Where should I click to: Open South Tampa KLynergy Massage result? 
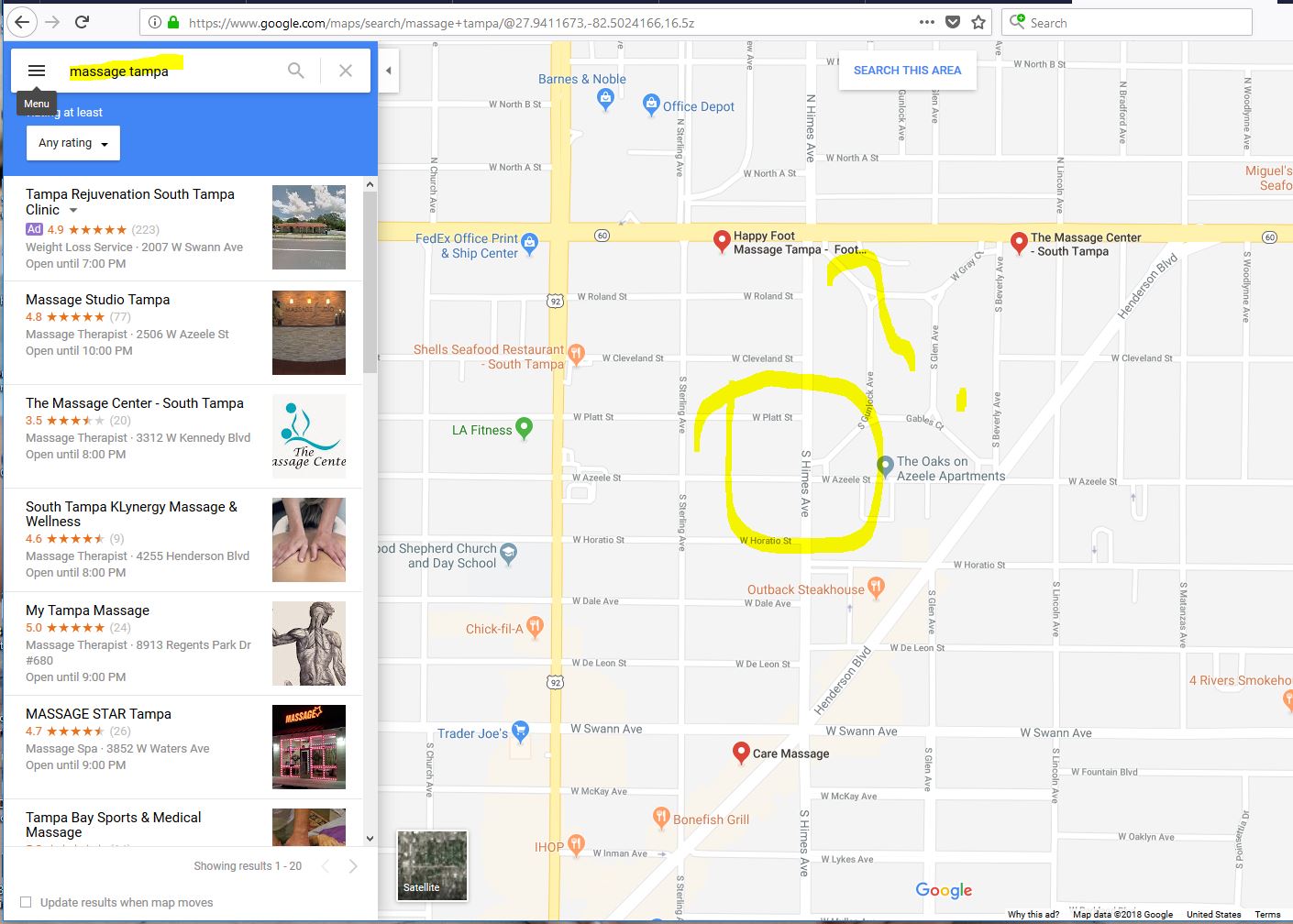tap(131, 507)
